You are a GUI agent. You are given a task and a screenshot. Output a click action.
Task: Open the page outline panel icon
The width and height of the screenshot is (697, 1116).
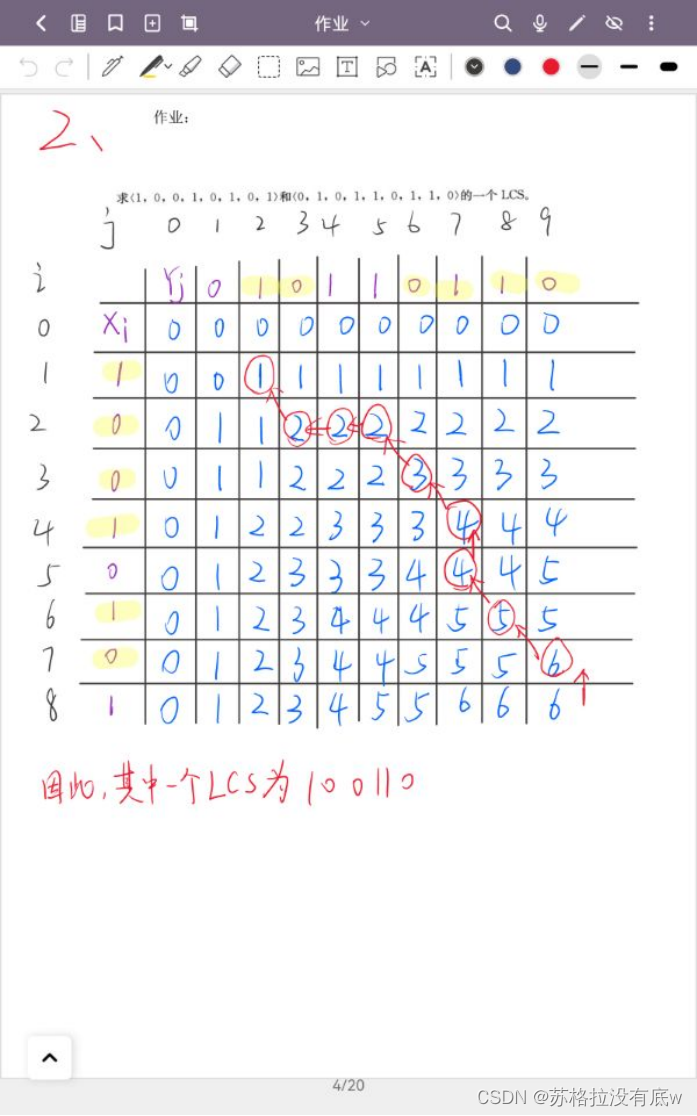pos(78,23)
